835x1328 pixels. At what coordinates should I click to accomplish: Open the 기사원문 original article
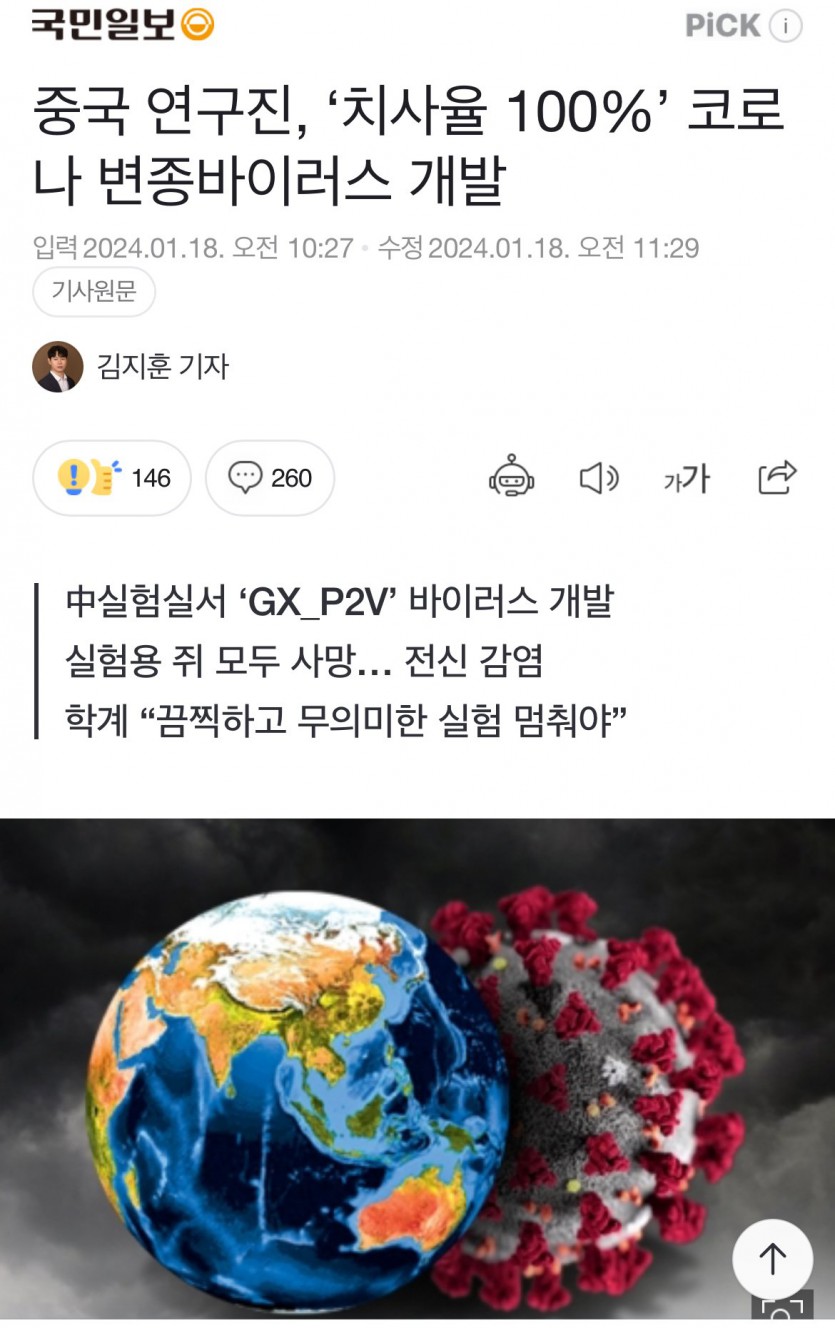(x=94, y=291)
